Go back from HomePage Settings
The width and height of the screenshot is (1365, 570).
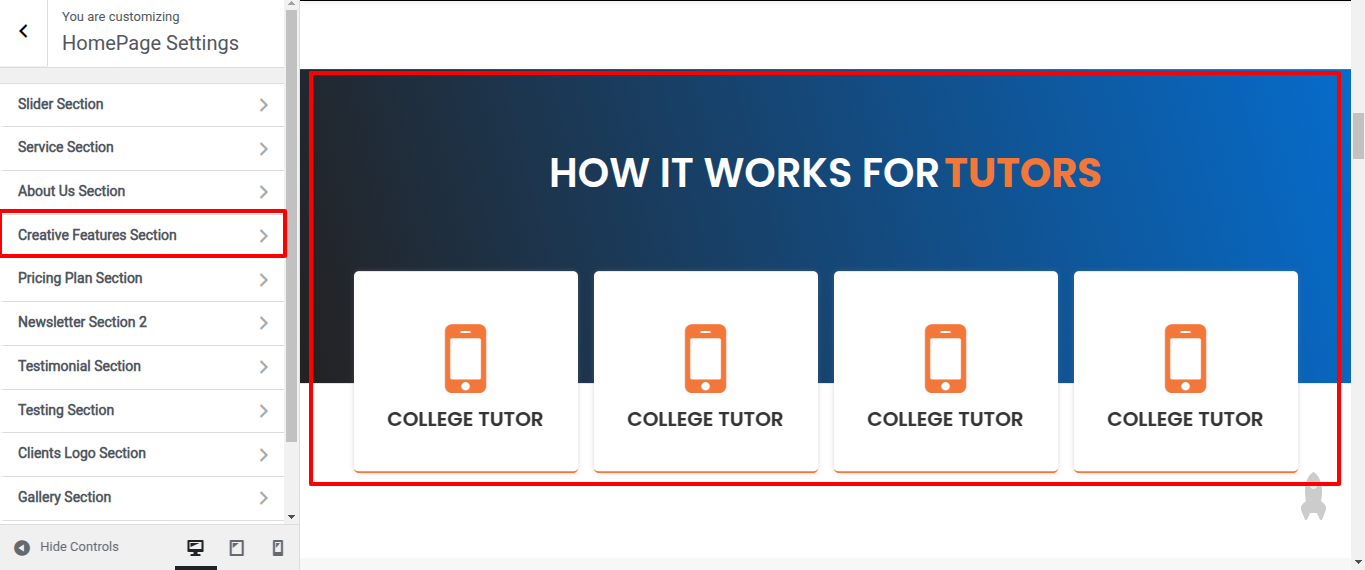23,32
